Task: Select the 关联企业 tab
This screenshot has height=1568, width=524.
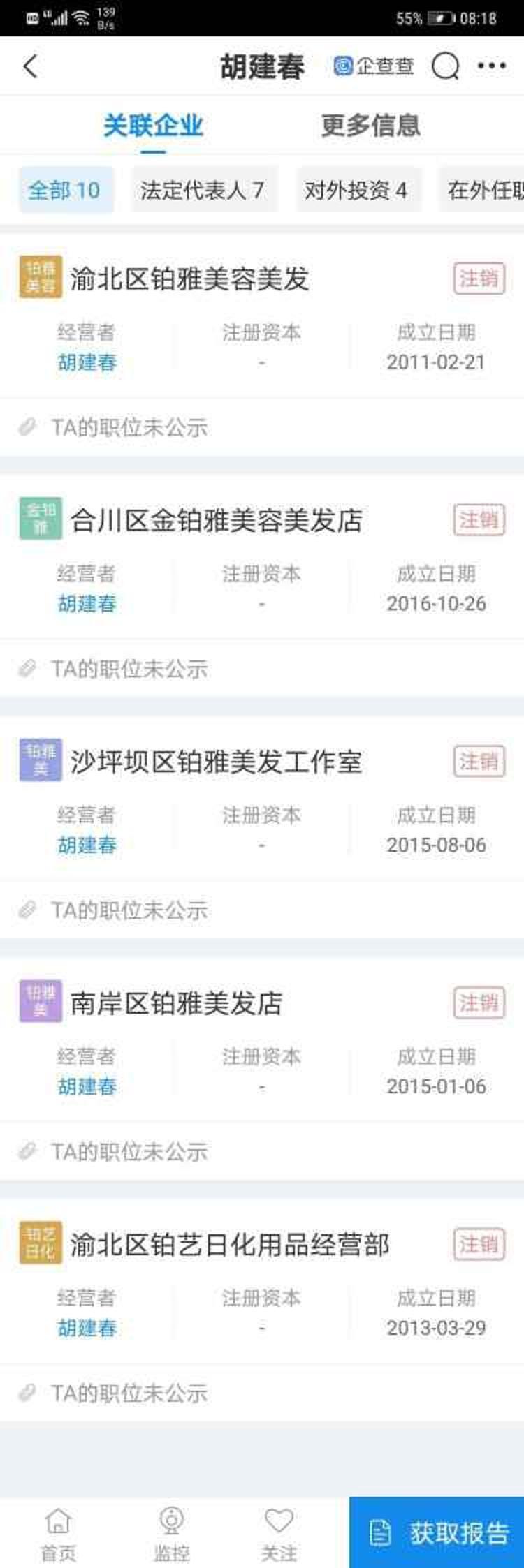Action: (x=153, y=126)
